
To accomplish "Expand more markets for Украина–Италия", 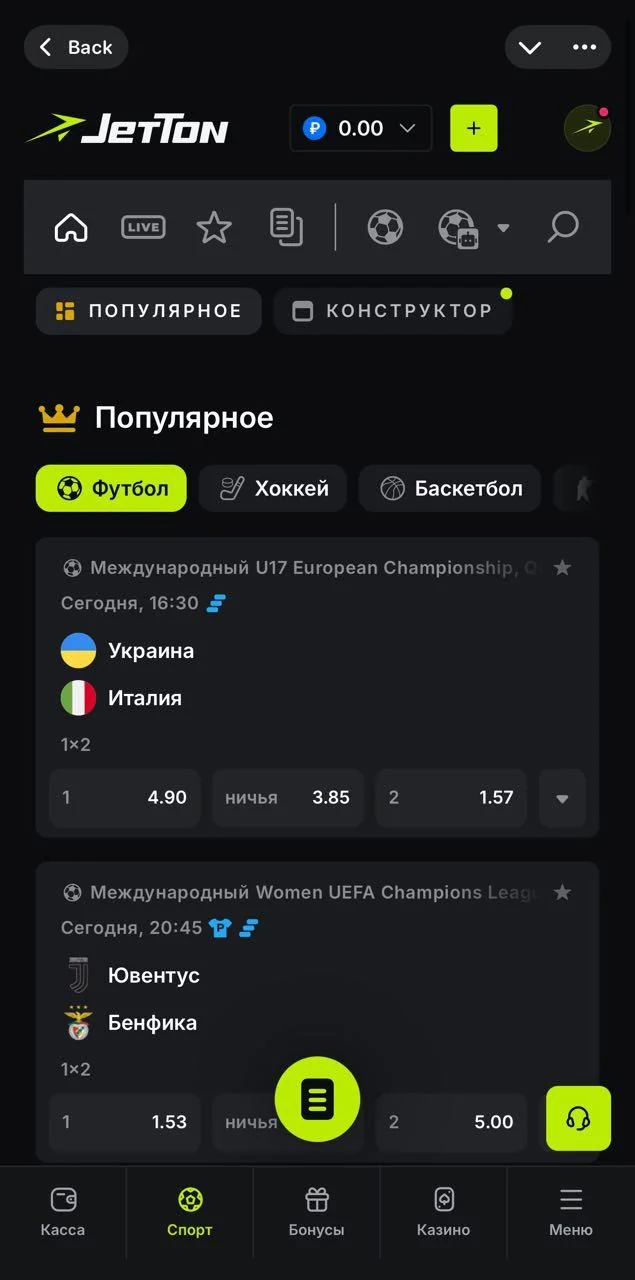I will point(562,798).
